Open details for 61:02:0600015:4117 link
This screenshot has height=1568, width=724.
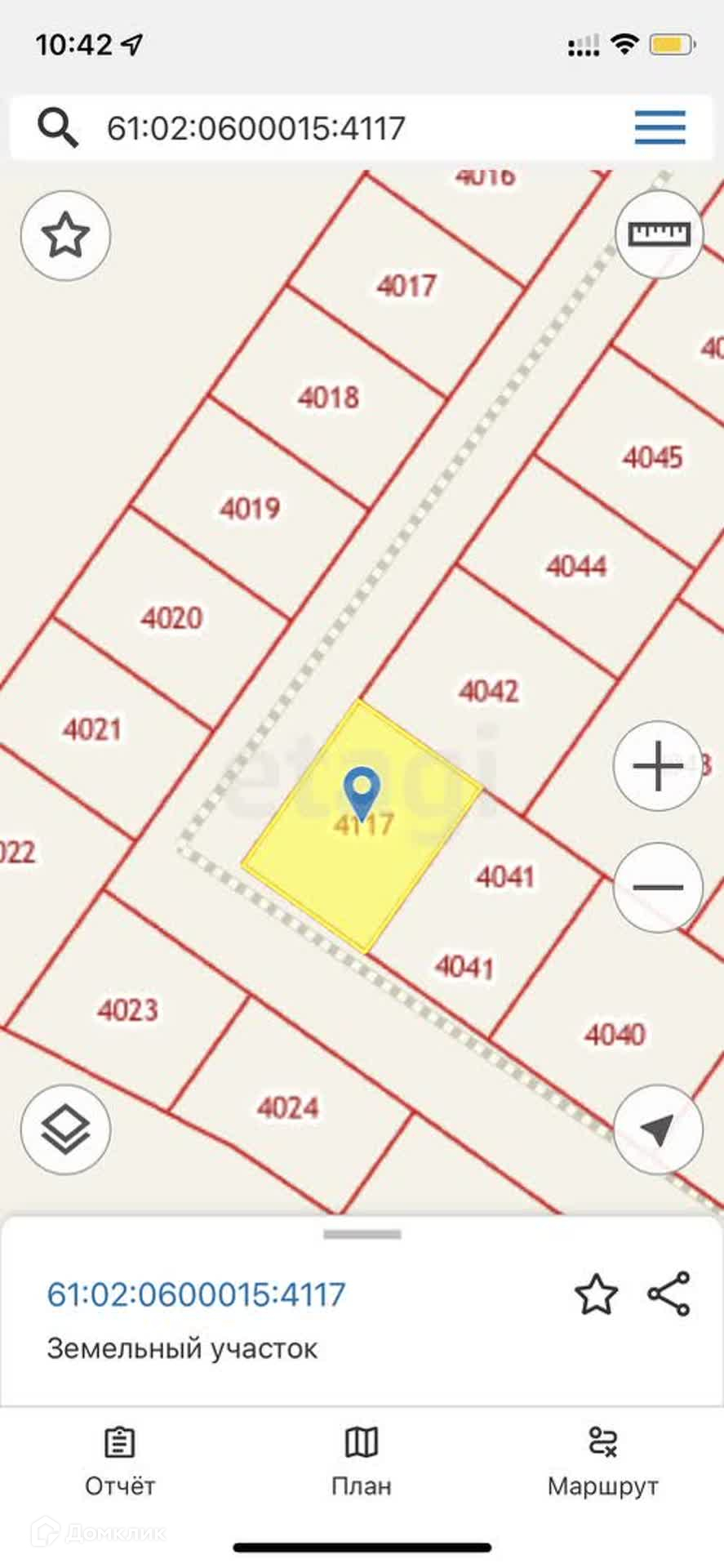tap(197, 1294)
